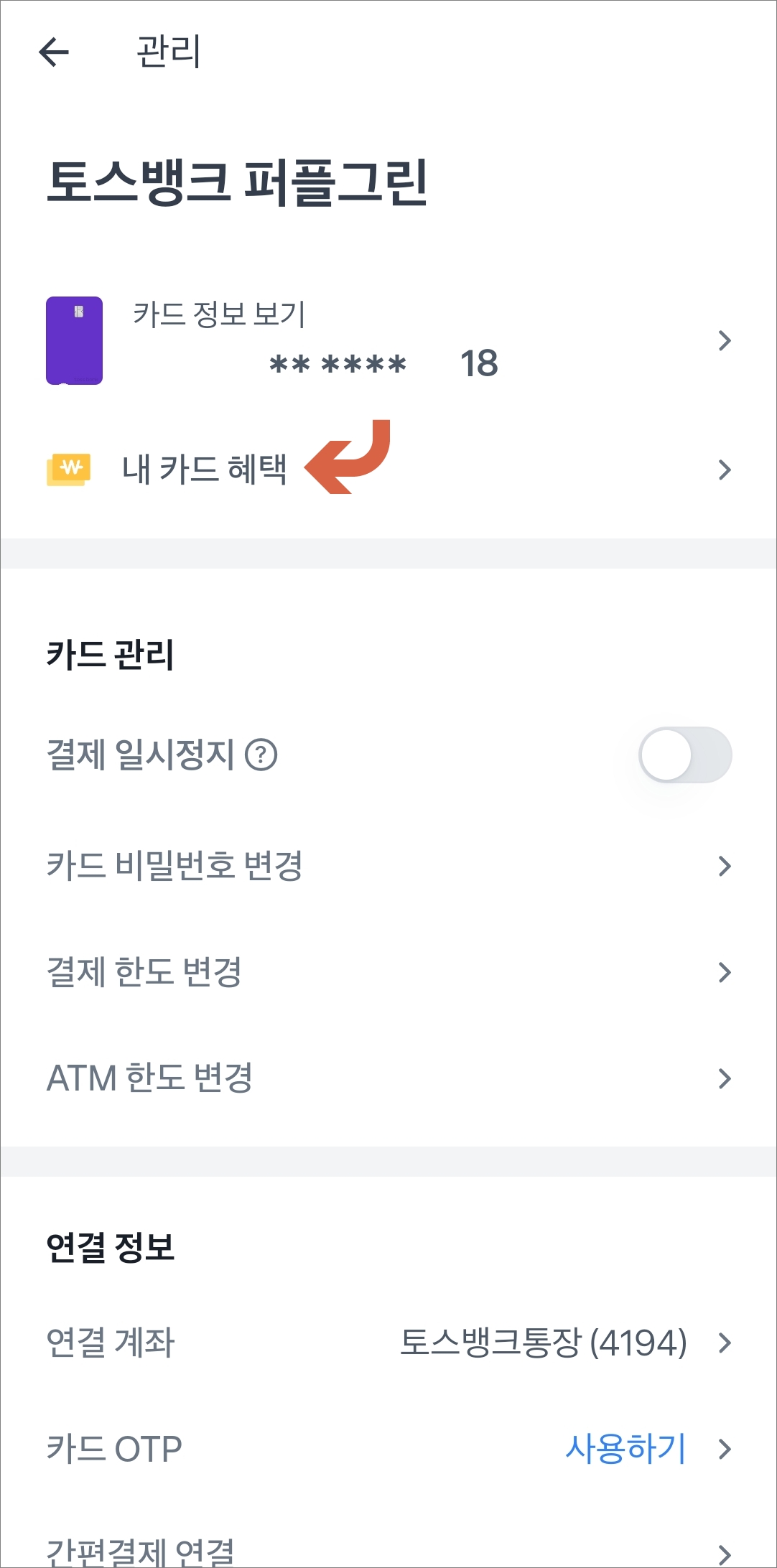This screenshot has height=1568, width=777.
Task: Open 결제 한도 변경 with its arrow
Action: click(x=725, y=971)
